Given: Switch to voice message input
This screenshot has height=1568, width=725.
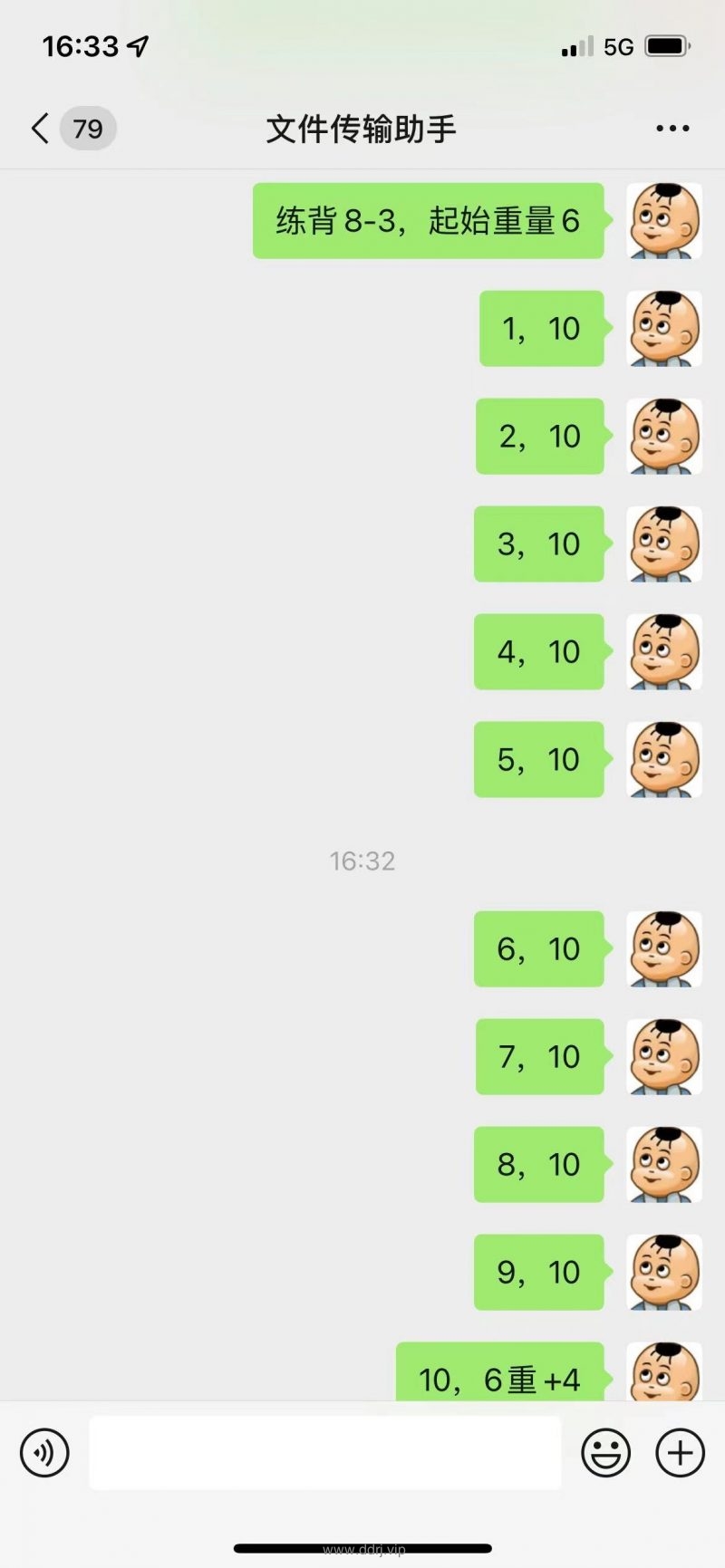Looking at the screenshot, I should click(x=44, y=1452).
